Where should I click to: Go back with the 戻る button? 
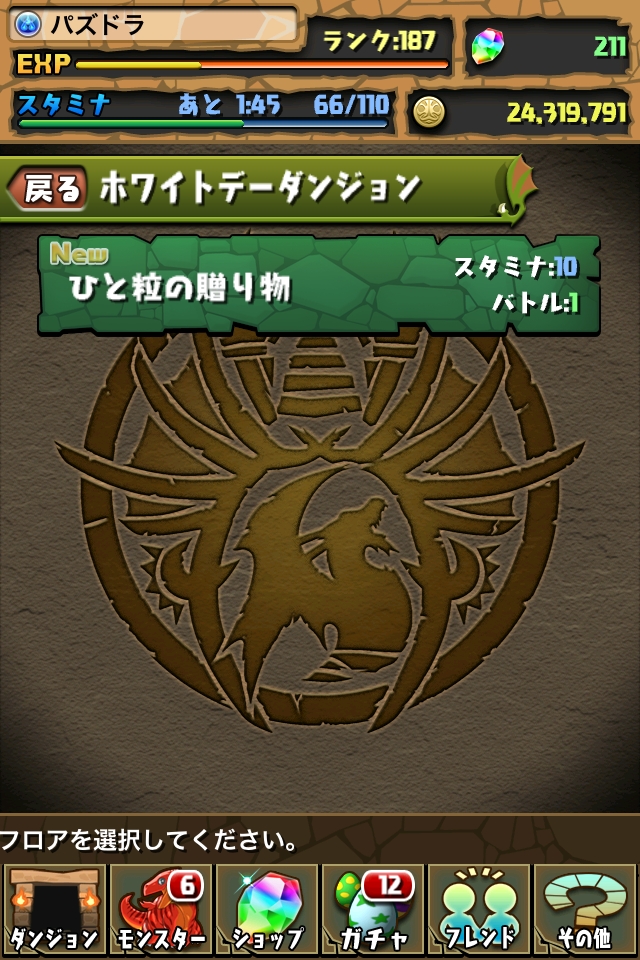[x=48, y=188]
